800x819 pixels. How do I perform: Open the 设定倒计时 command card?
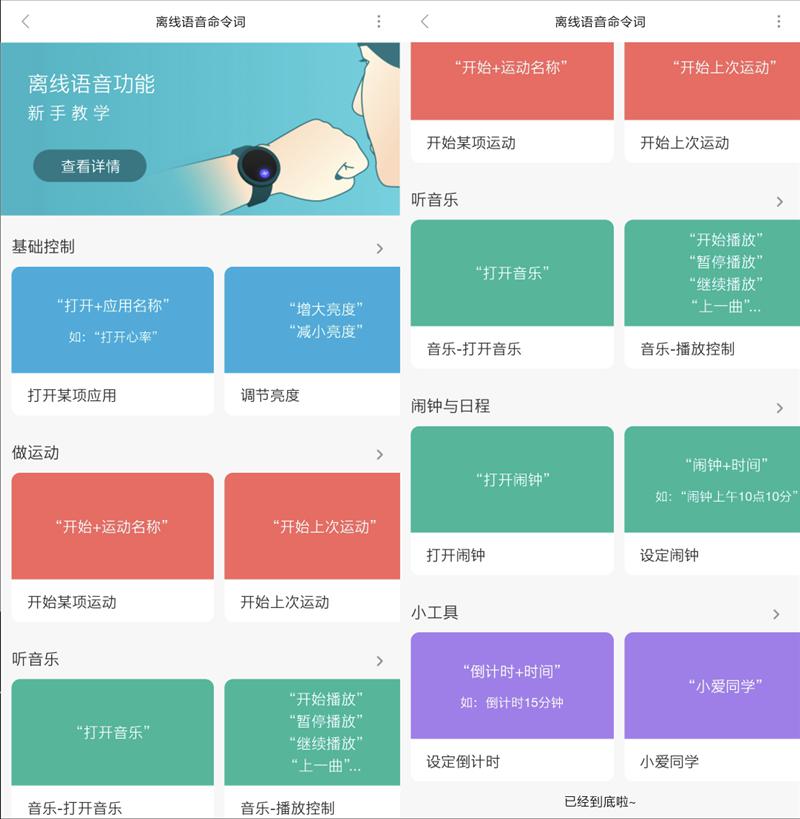click(x=512, y=705)
